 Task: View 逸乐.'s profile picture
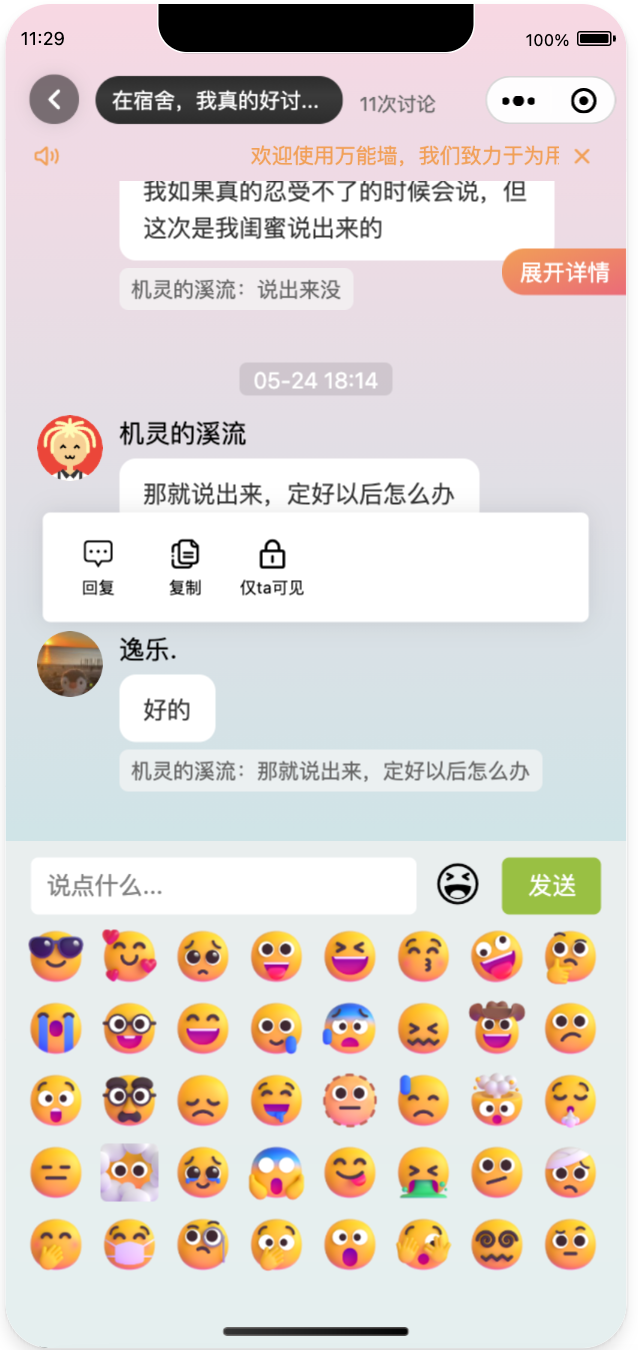pyautogui.click(x=70, y=663)
